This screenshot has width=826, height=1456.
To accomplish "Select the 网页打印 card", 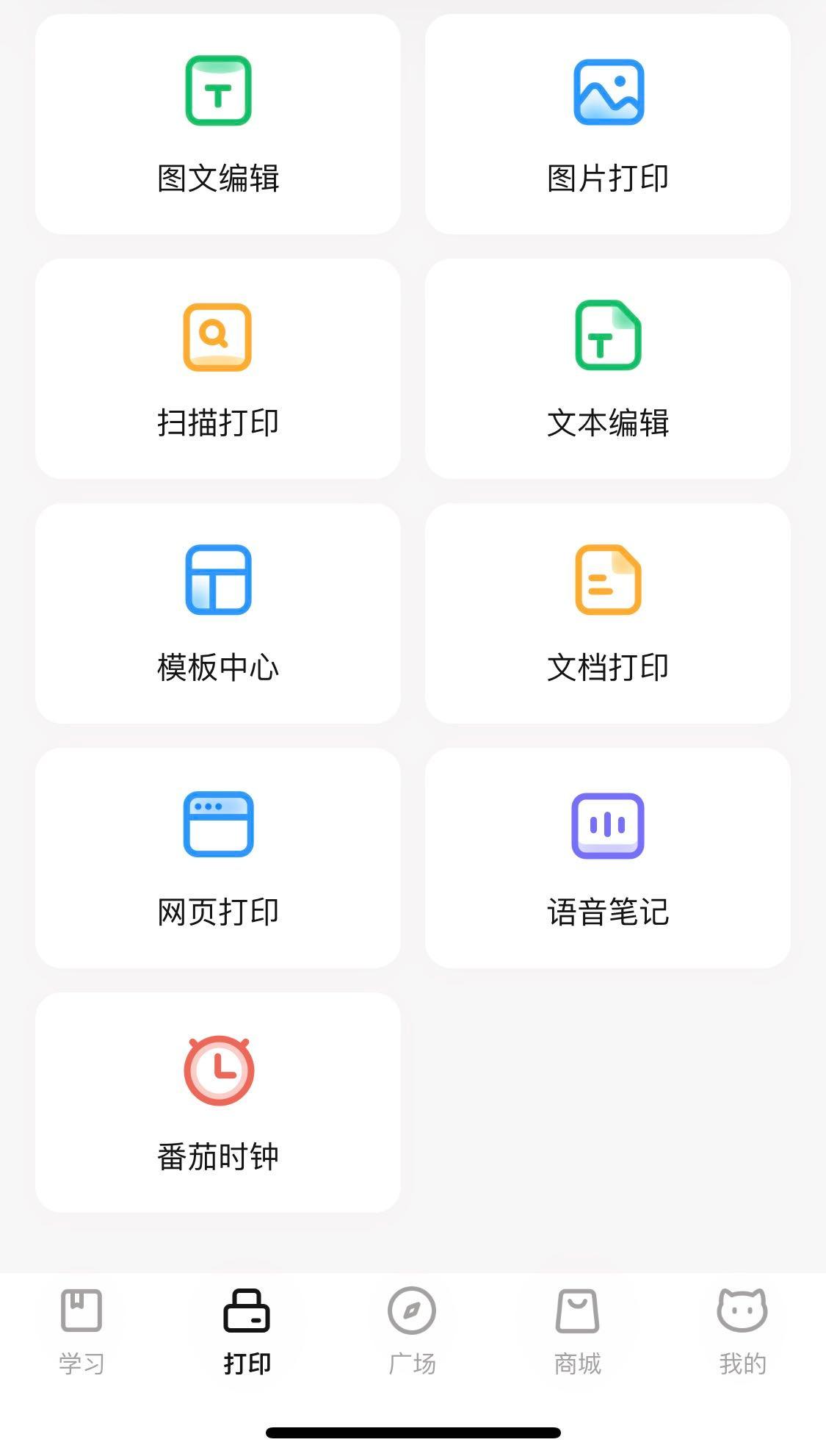I will point(218,858).
